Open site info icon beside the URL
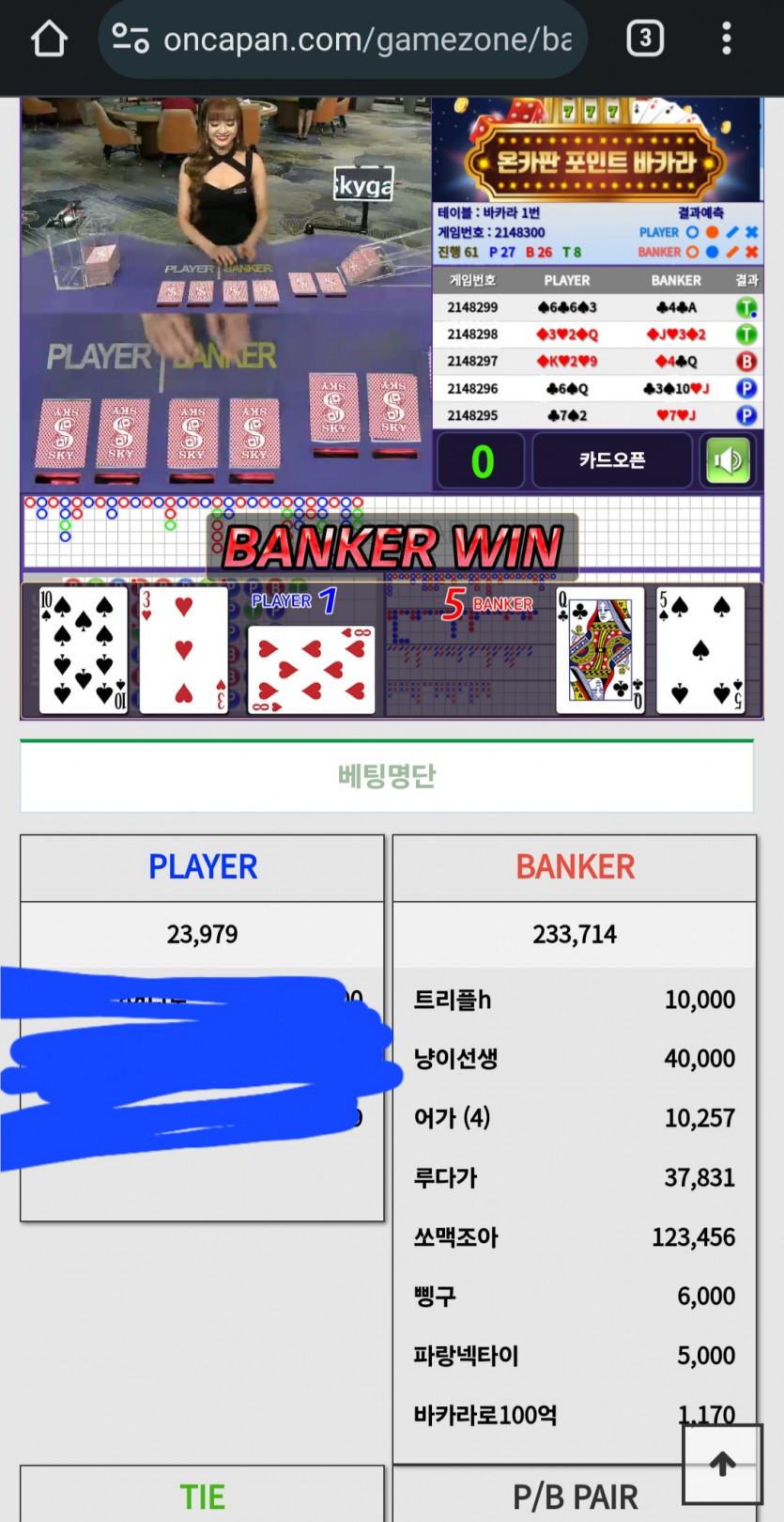This screenshot has width=784, height=1522. pos(131,39)
